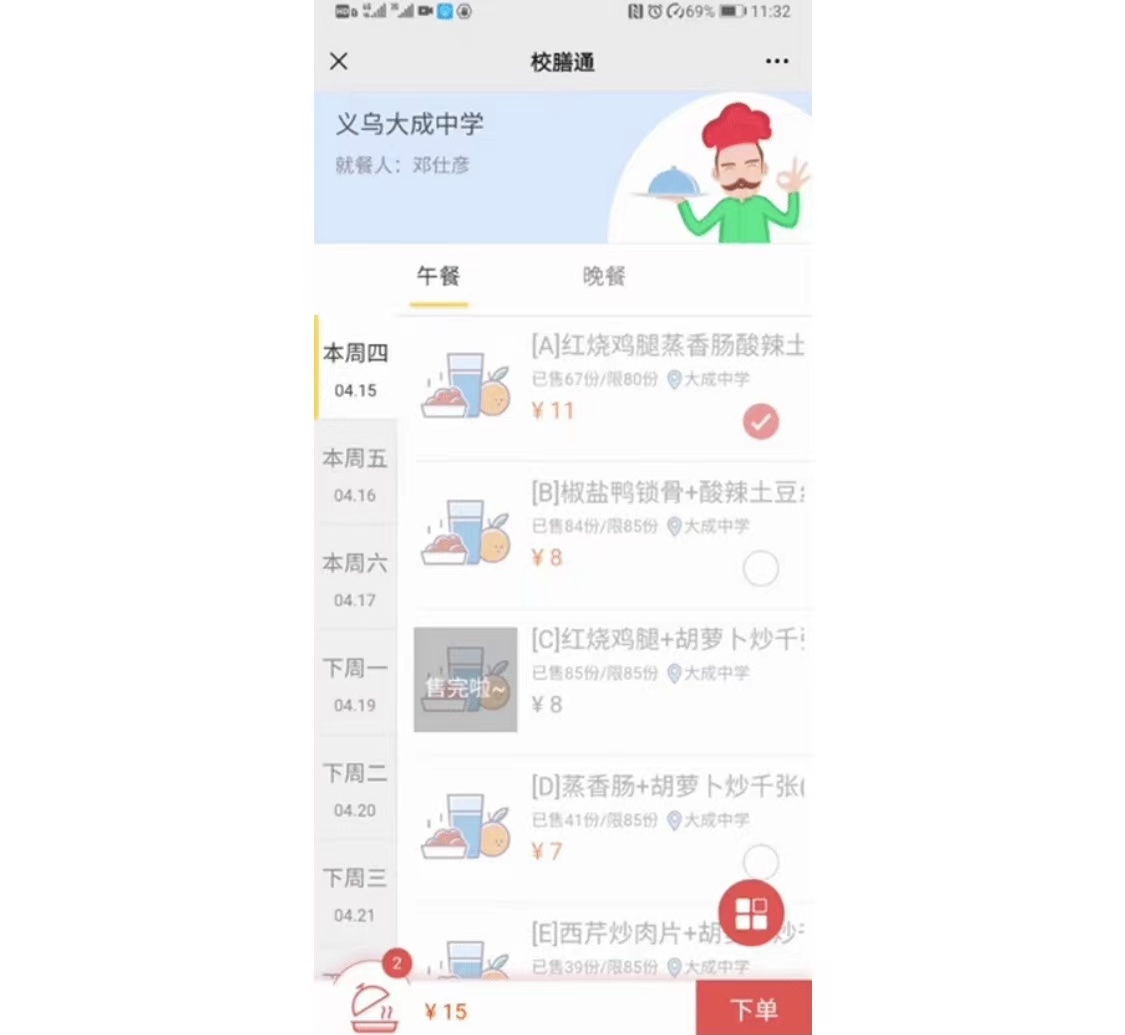Select 下周二 04.20 in date list
Viewport: 1125px width, 1035px height.
355,790
